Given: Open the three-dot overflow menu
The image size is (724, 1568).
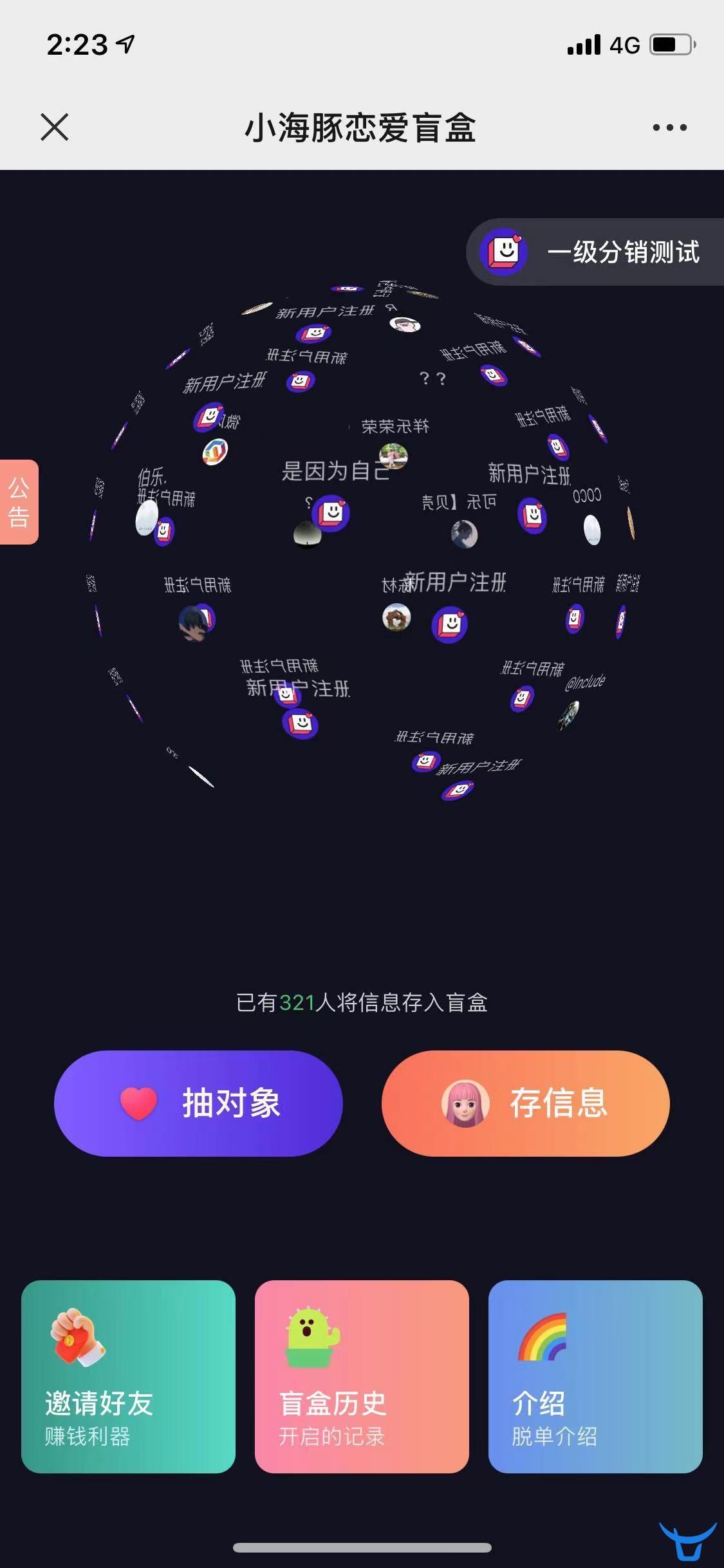Looking at the screenshot, I should (x=669, y=127).
